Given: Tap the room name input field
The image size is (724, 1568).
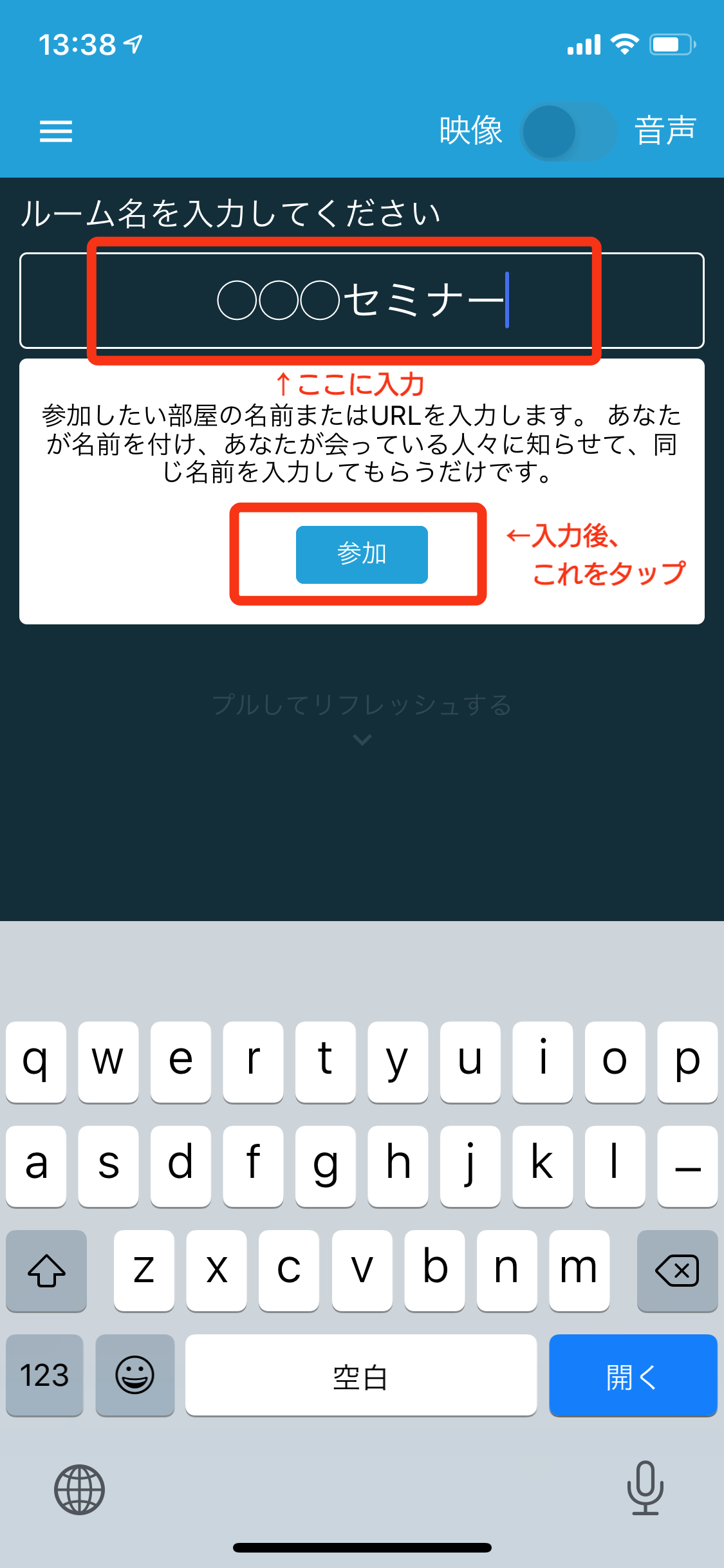Looking at the screenshot, I should (362, 301).
